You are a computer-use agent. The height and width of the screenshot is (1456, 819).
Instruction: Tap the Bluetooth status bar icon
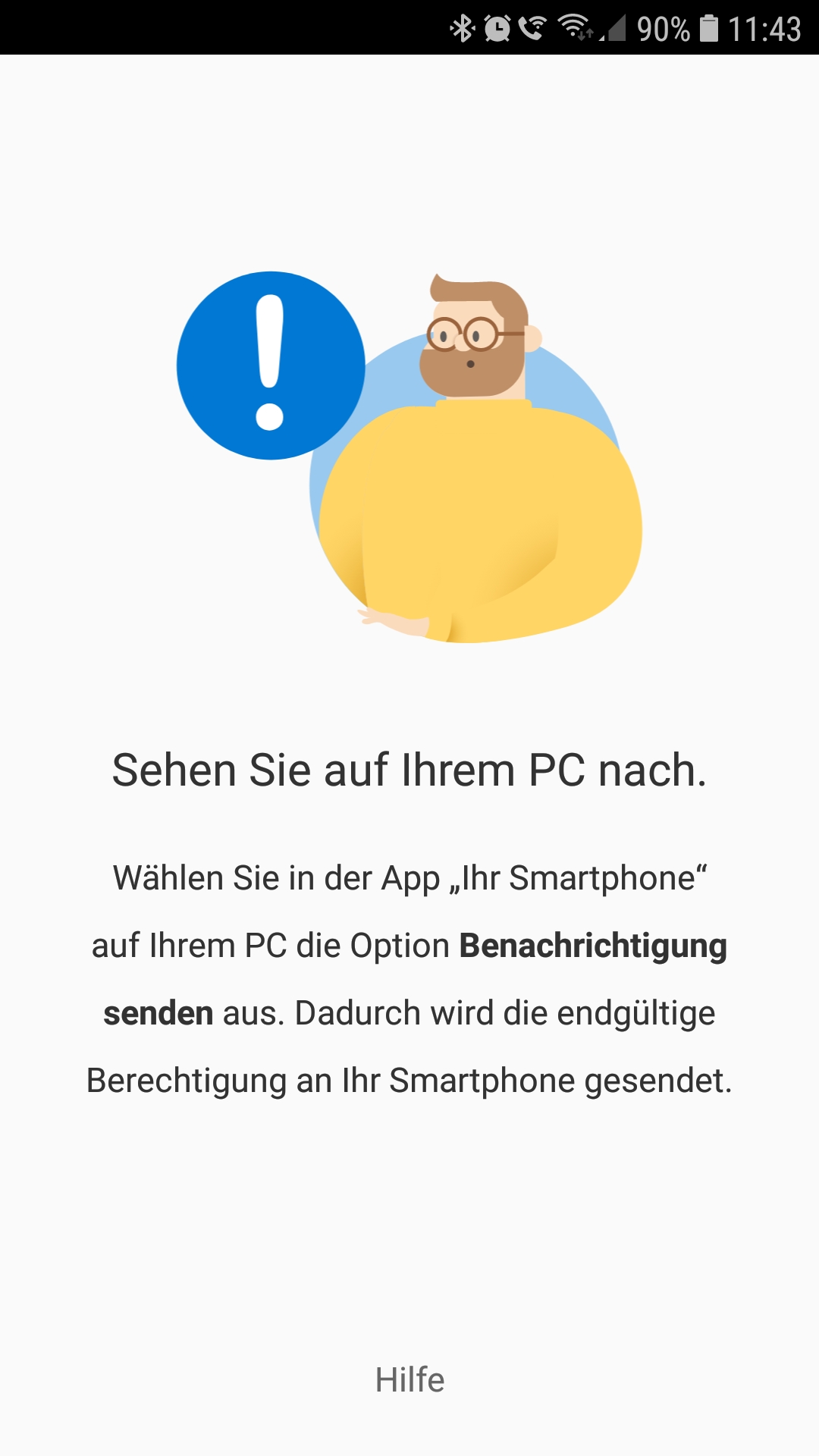tap(463, 26)
